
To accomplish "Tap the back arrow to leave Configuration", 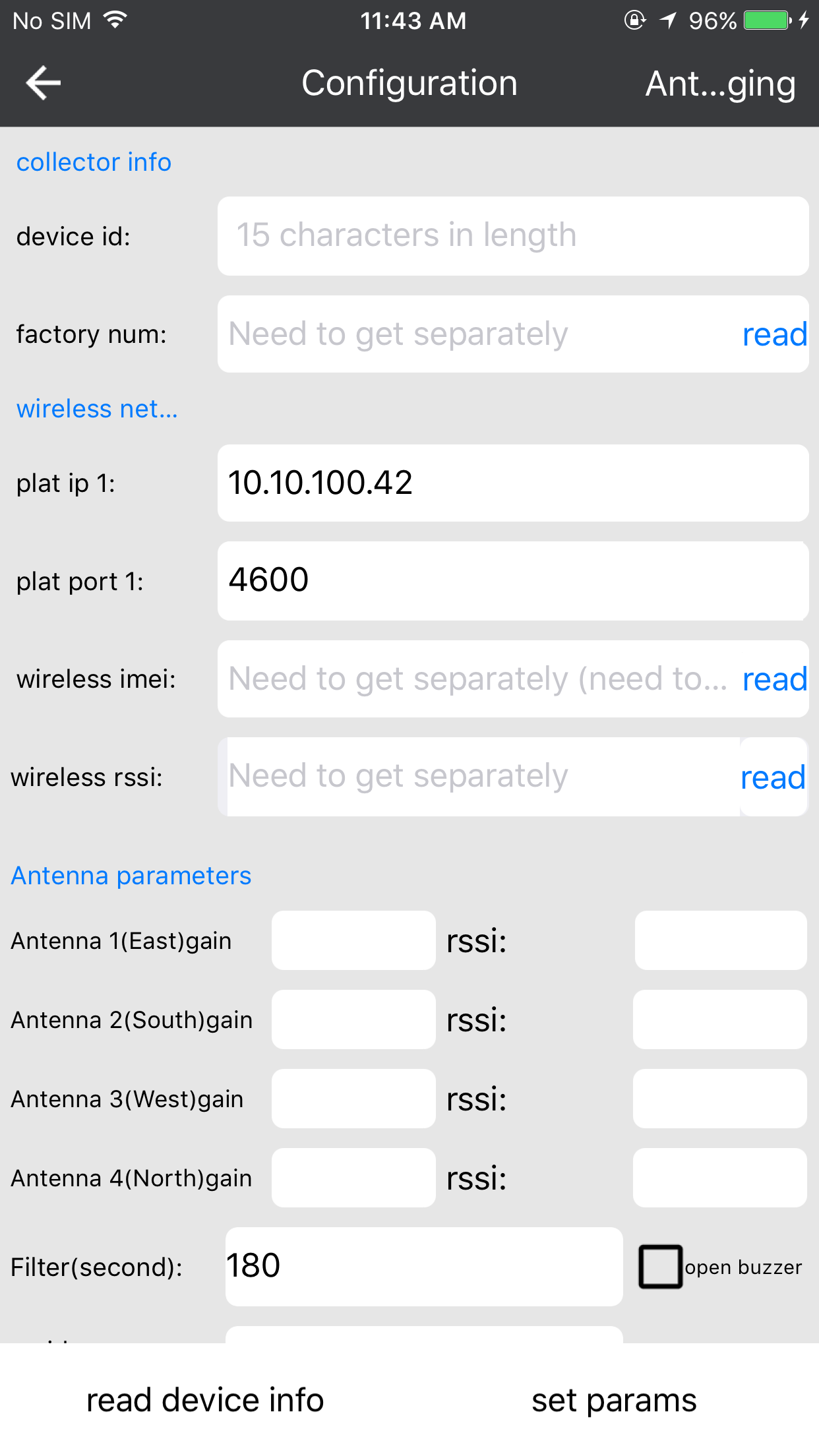I will pyautogui.click(x=41, y=82).
